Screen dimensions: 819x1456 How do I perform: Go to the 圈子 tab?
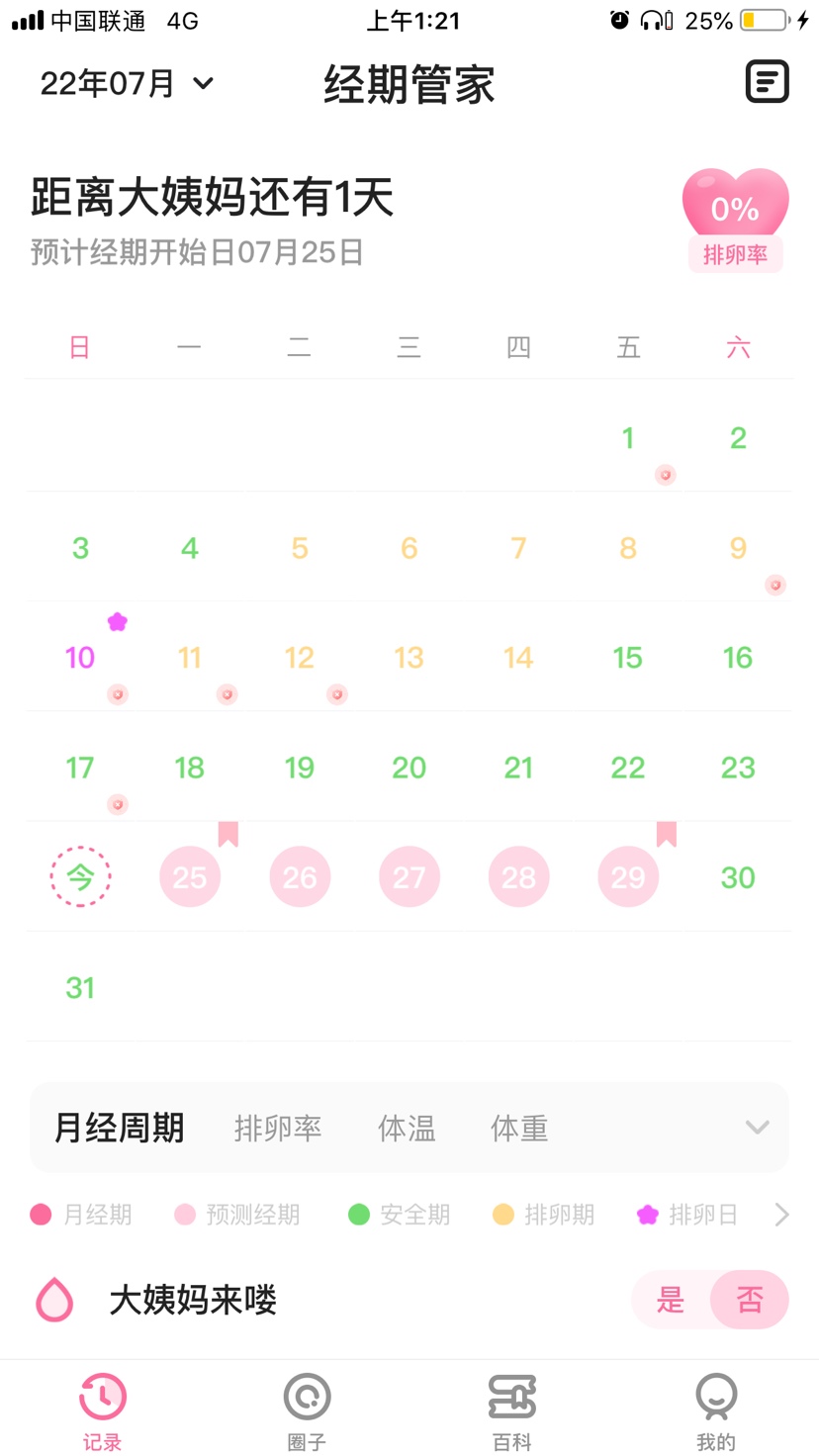tap(307, 1410)
